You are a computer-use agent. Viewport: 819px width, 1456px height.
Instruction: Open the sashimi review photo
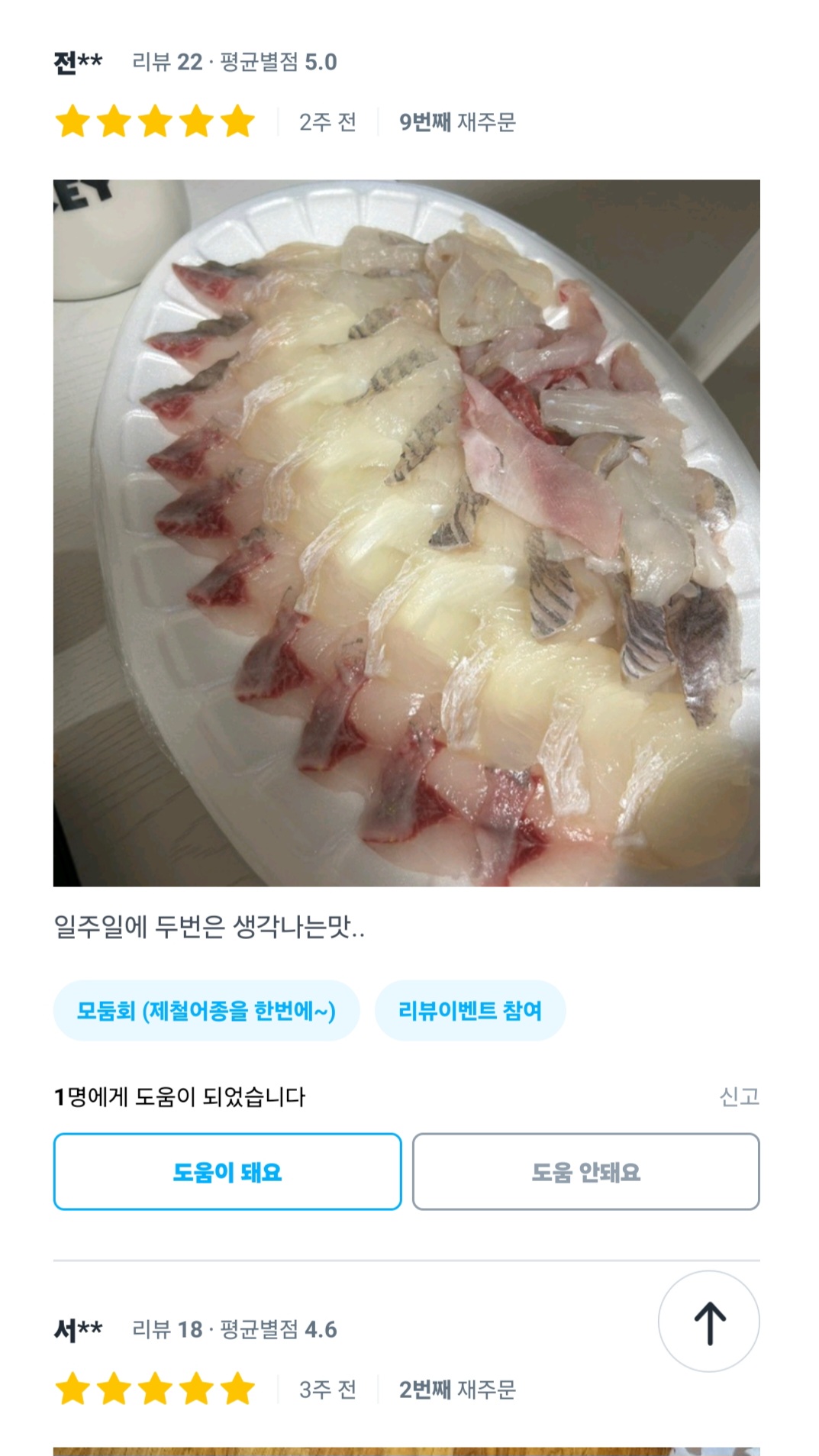coord(406,532)
